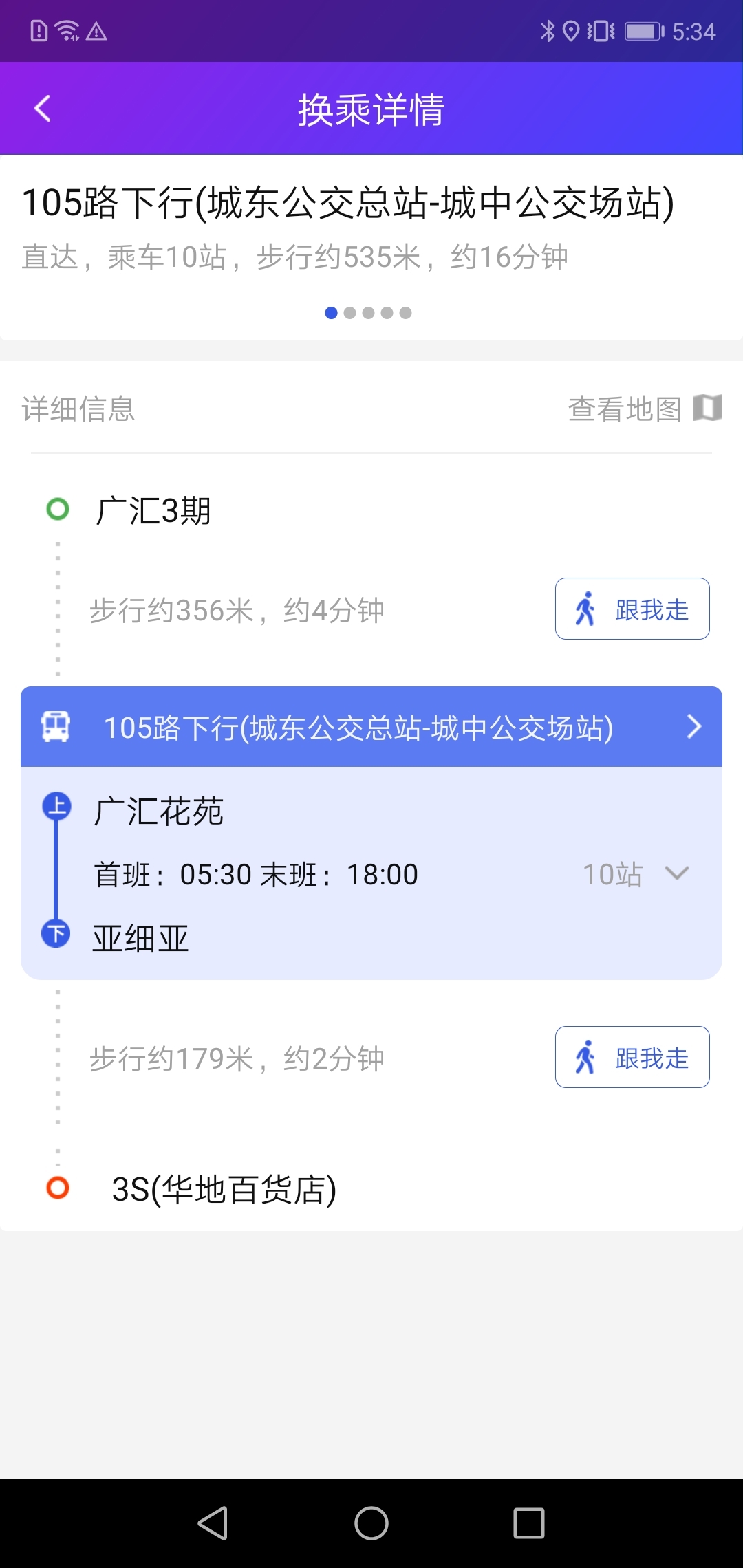Click the map icon next to 查看地图

[709, 409]
